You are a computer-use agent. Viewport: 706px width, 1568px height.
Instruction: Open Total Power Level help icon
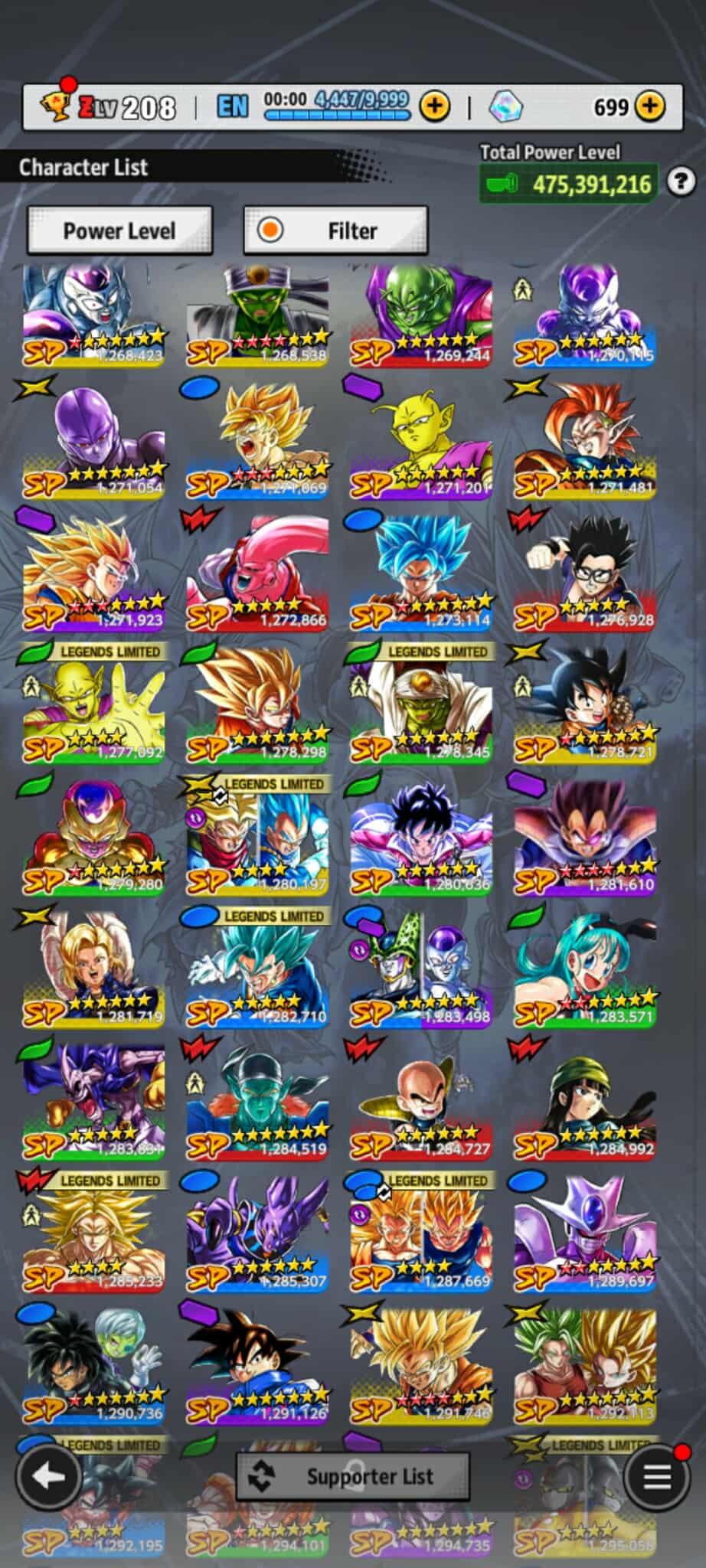point(680,182)
